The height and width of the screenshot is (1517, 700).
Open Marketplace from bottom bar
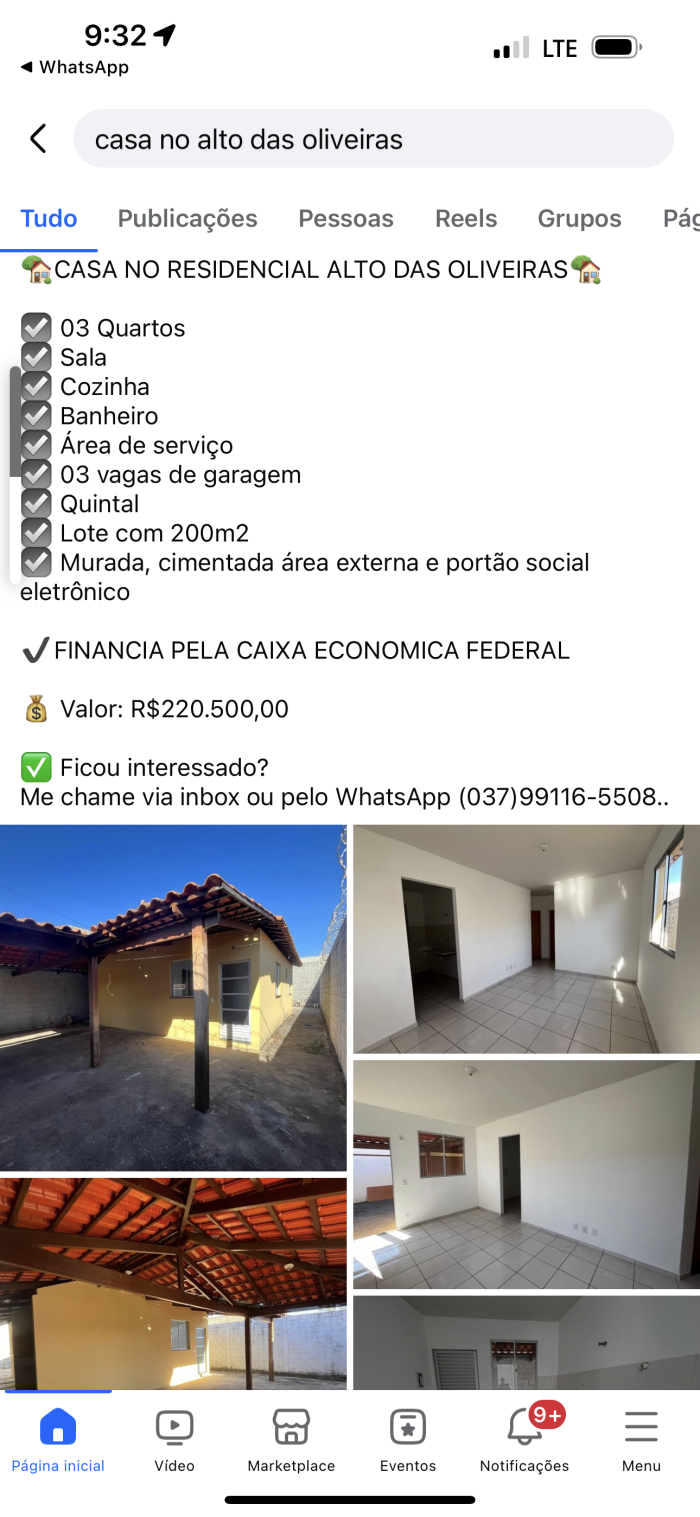291,1439
